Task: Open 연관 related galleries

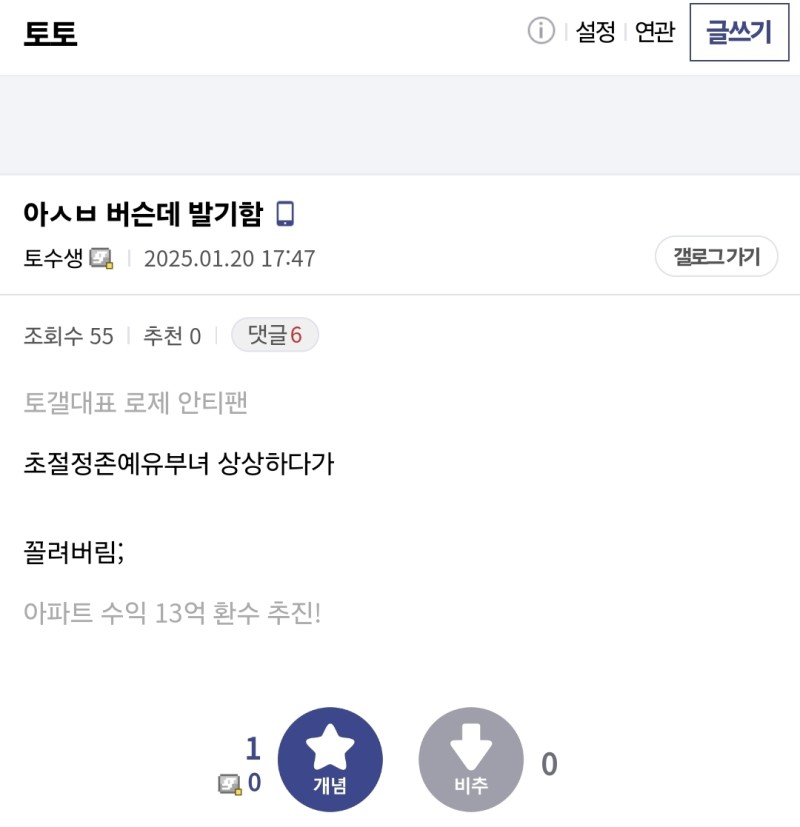Action: [655, 32]
